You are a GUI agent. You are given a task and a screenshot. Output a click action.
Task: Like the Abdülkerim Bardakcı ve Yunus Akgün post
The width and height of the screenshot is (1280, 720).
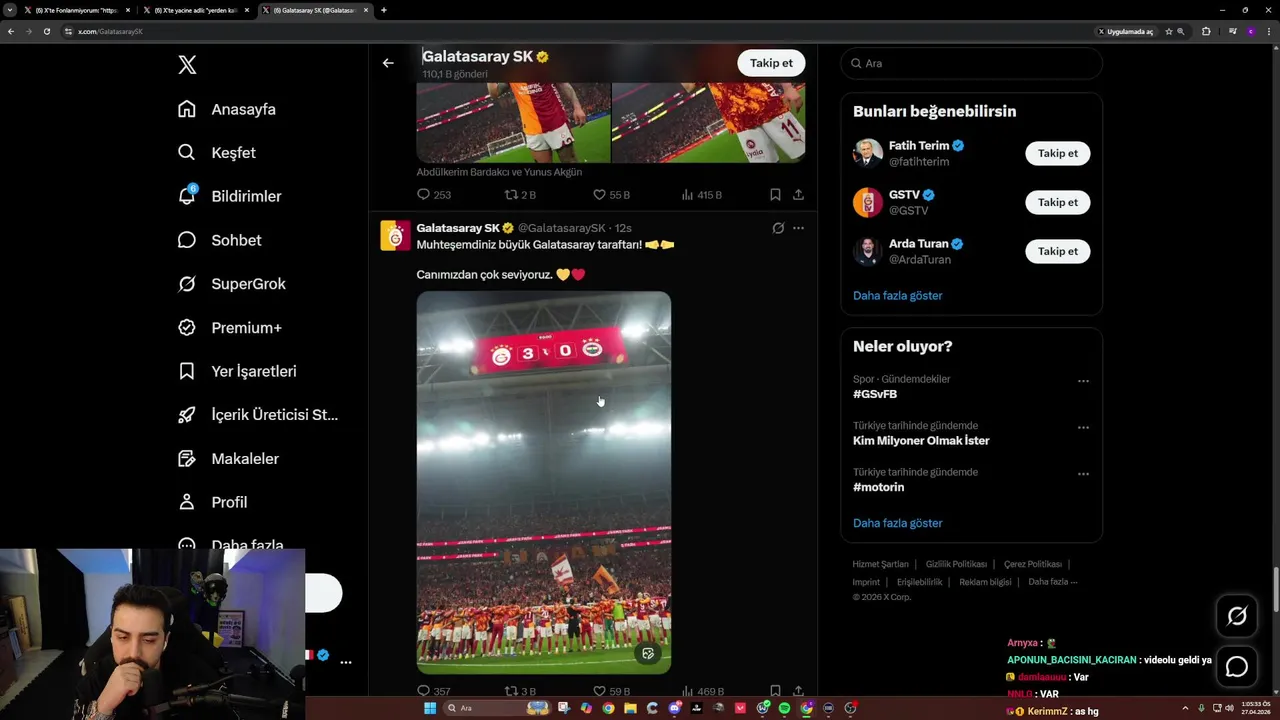tap(600, 195)
